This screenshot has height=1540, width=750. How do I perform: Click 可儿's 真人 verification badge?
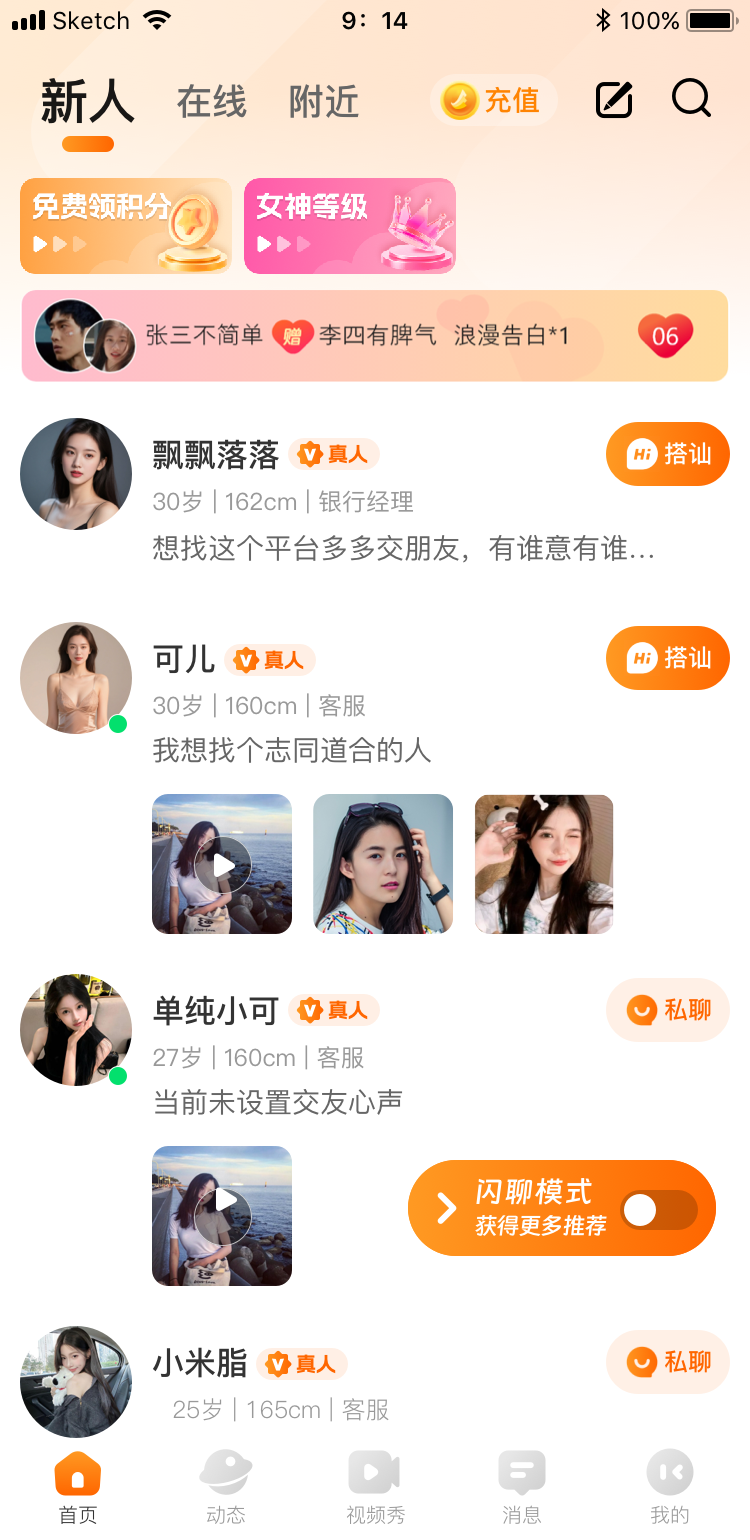coord(270,661)
